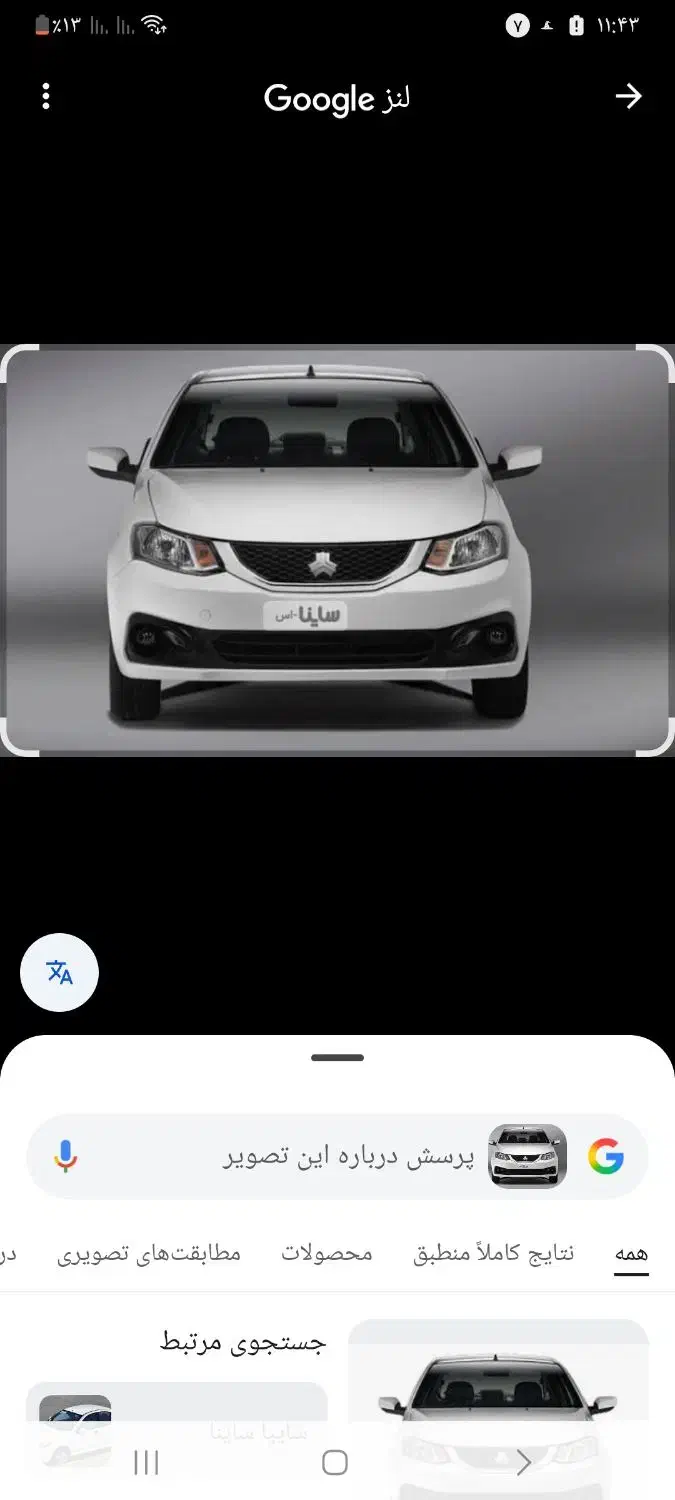675x1500 pixels.
Task: Focus the 'پرسش درباره این تصویر' search field
Action: click(337, 1156)
